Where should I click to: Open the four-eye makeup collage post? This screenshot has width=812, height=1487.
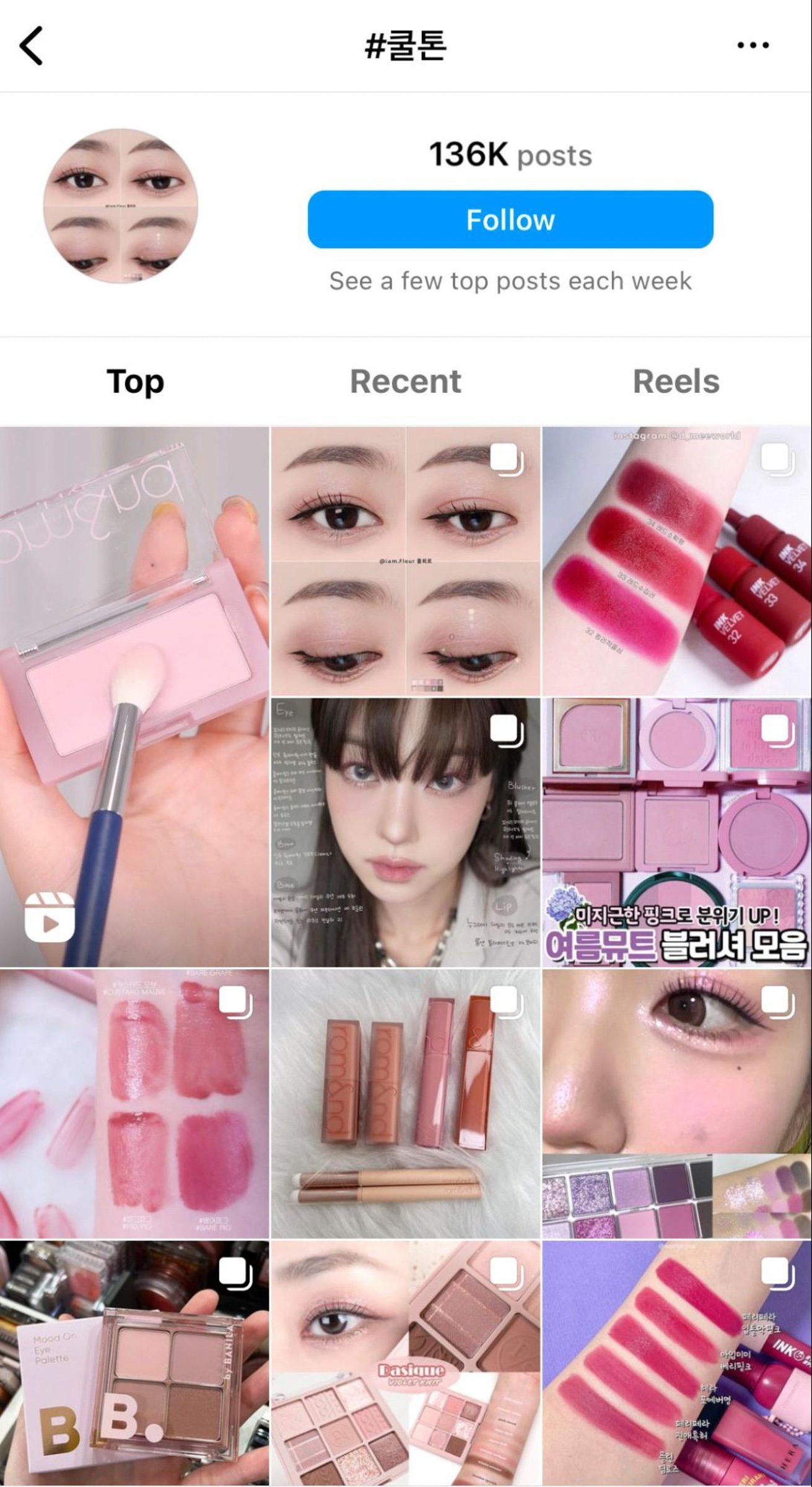405,561
